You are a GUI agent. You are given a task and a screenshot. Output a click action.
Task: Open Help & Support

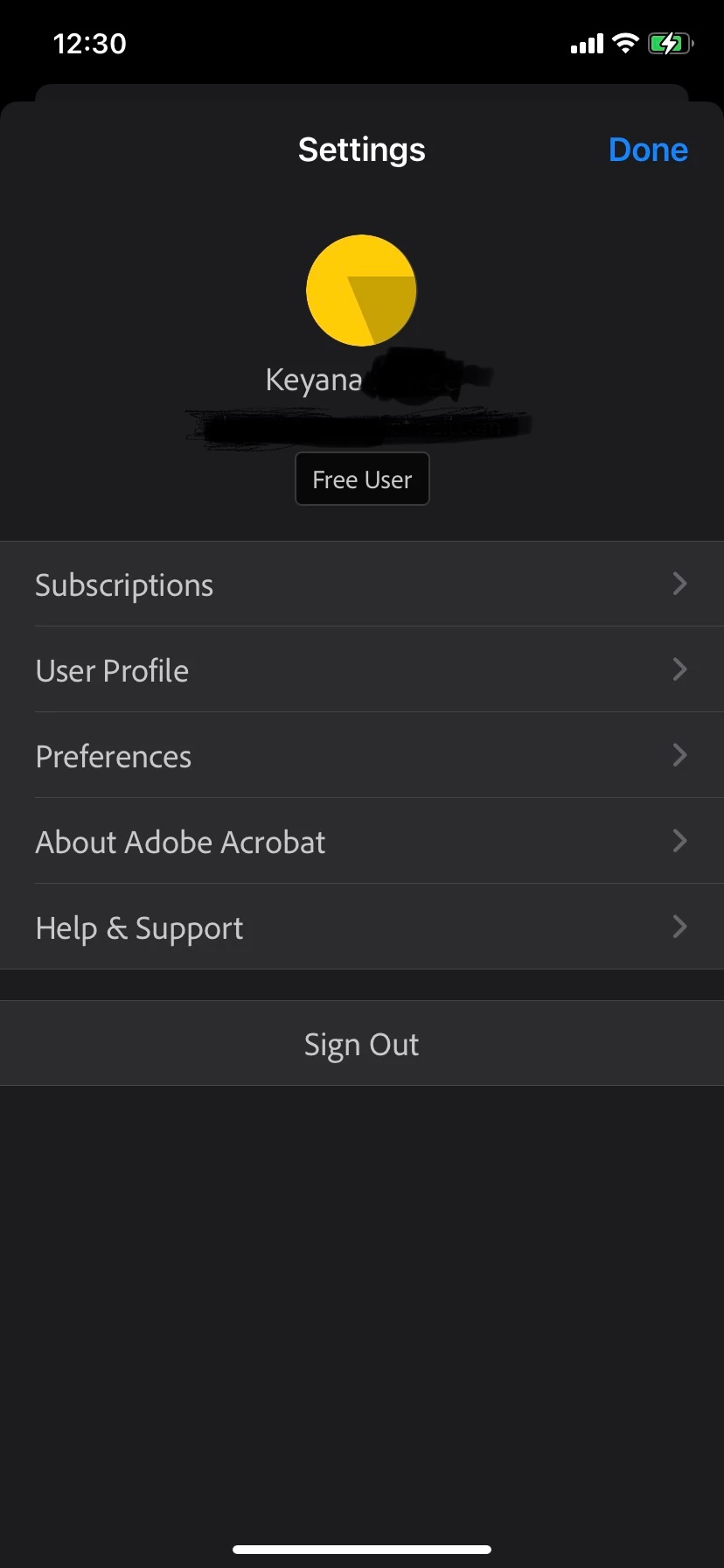point(361,927)
